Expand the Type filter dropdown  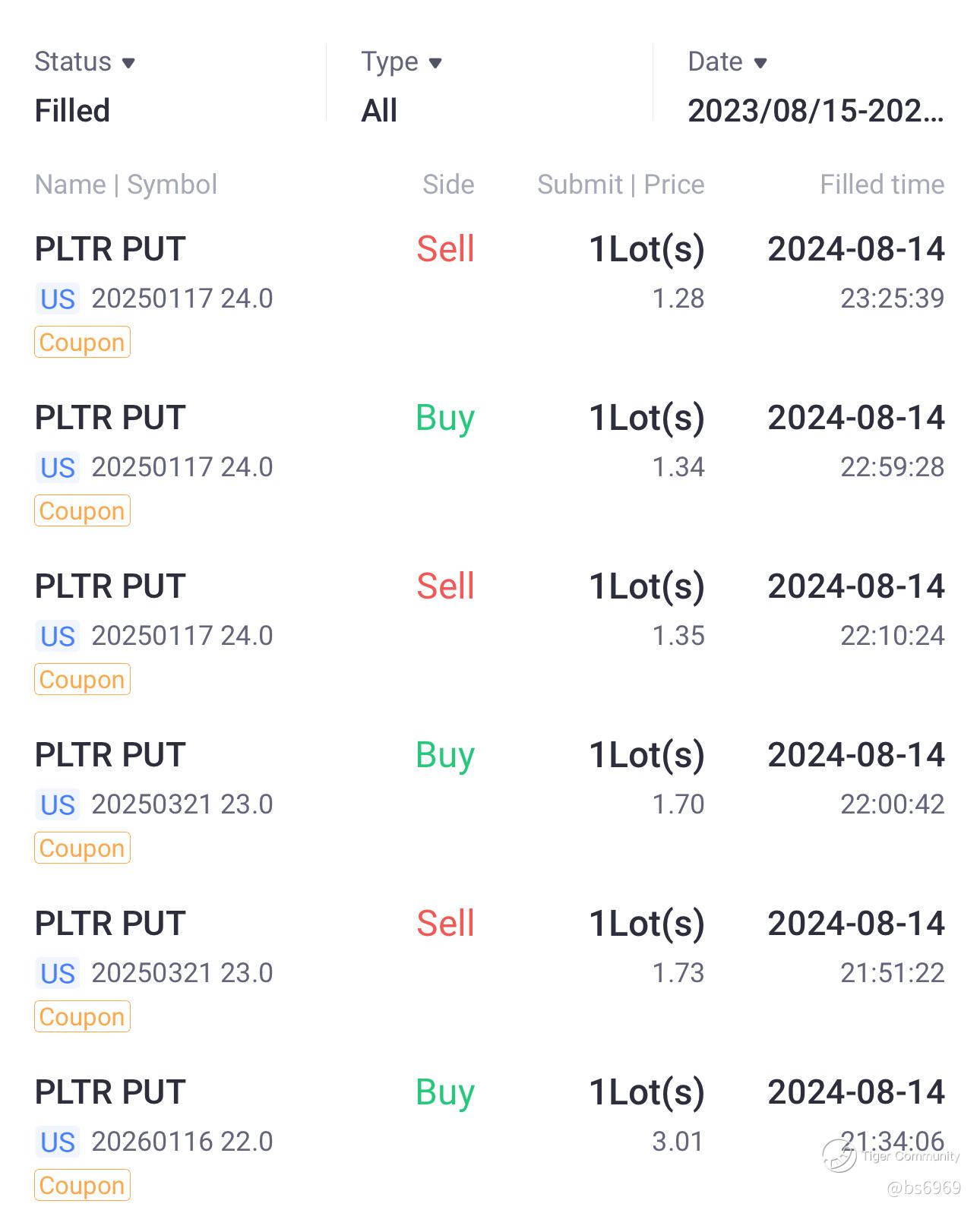pyautogui.click(x=401, y=62)
